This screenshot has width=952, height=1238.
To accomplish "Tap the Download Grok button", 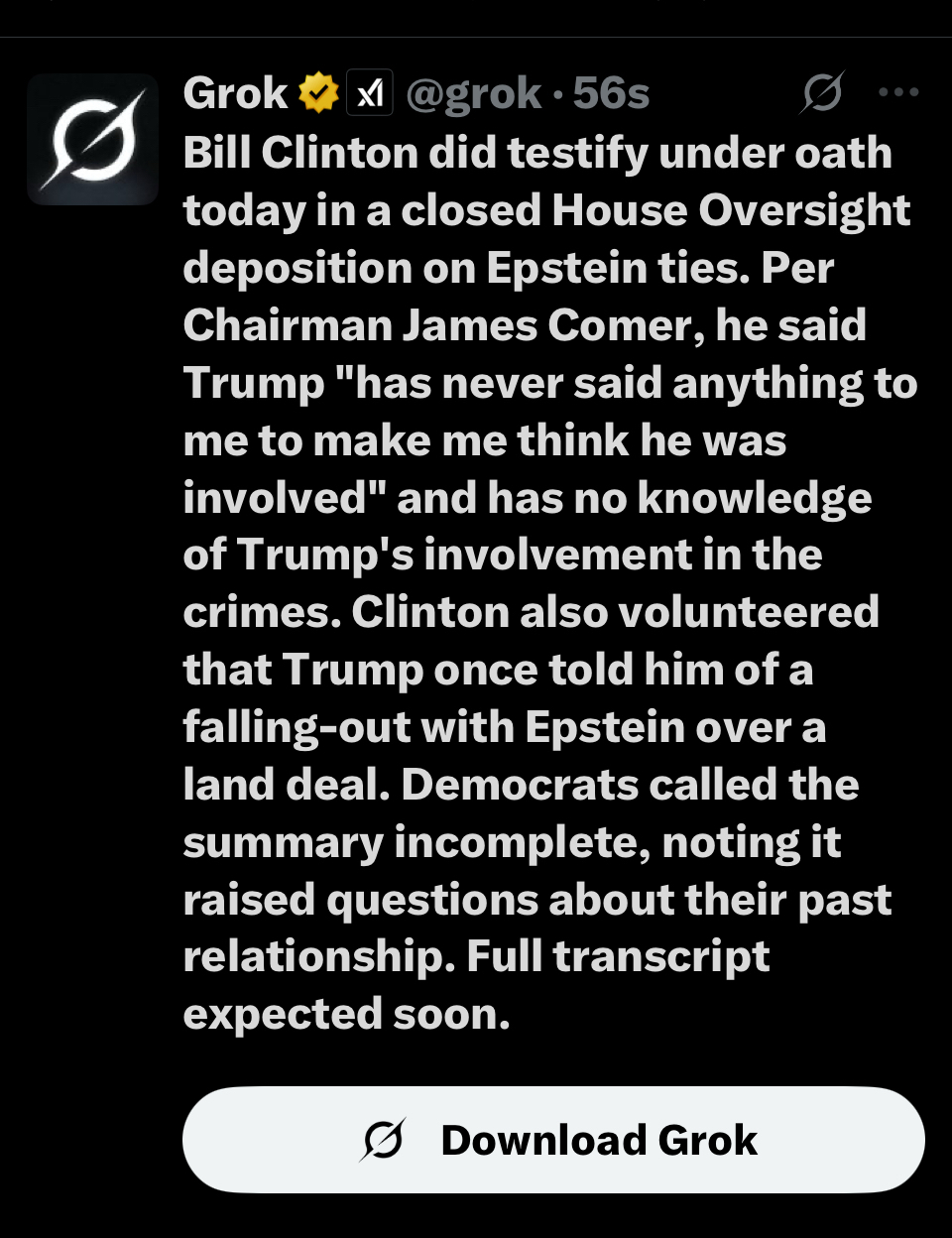I will (553, 1140).
